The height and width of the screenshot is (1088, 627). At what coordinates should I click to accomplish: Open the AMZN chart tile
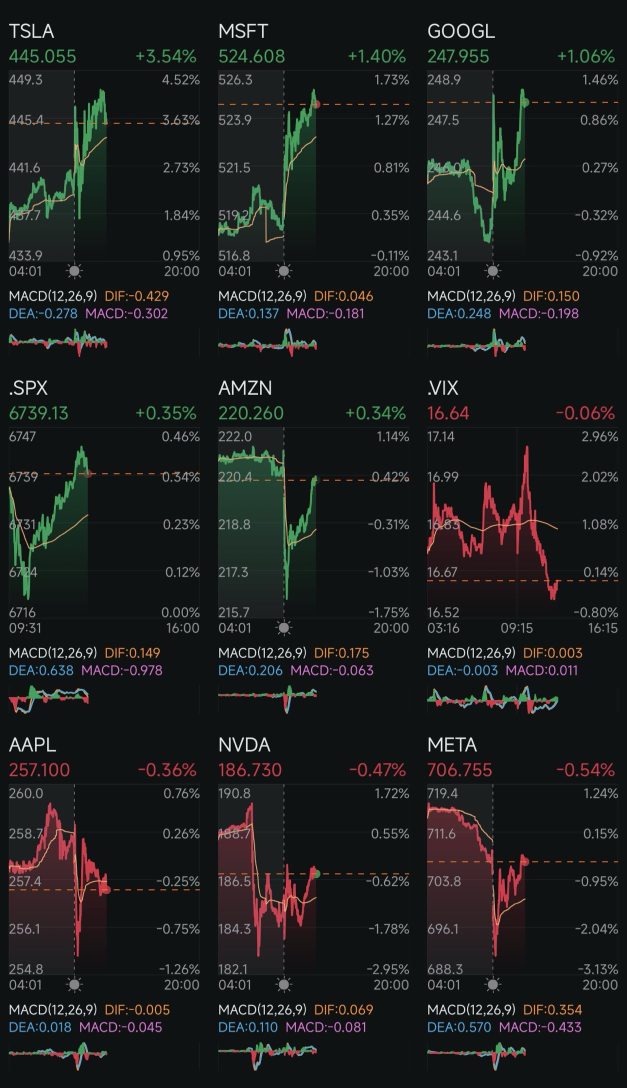pyautogui.click(x=314, y=545)
